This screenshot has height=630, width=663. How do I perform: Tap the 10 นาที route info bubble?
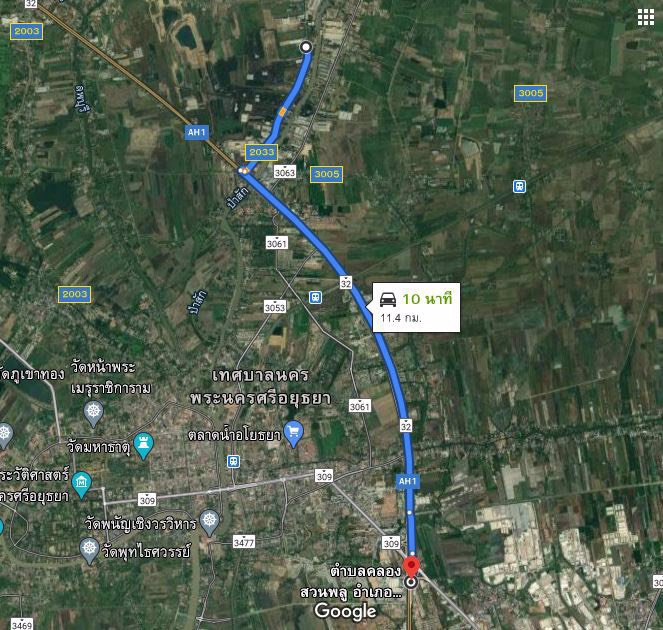[x=415, y=306]
